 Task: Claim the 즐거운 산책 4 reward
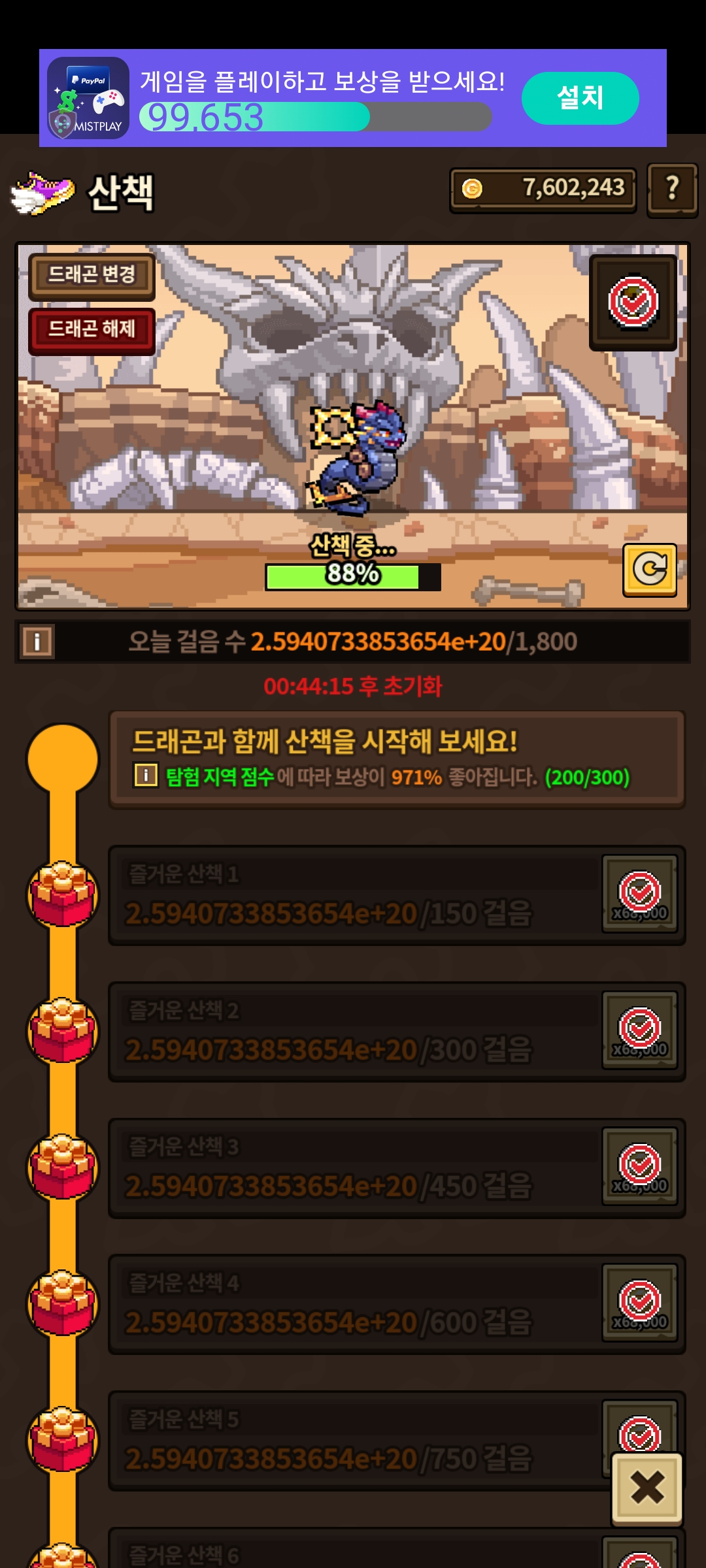(639, 1303)
